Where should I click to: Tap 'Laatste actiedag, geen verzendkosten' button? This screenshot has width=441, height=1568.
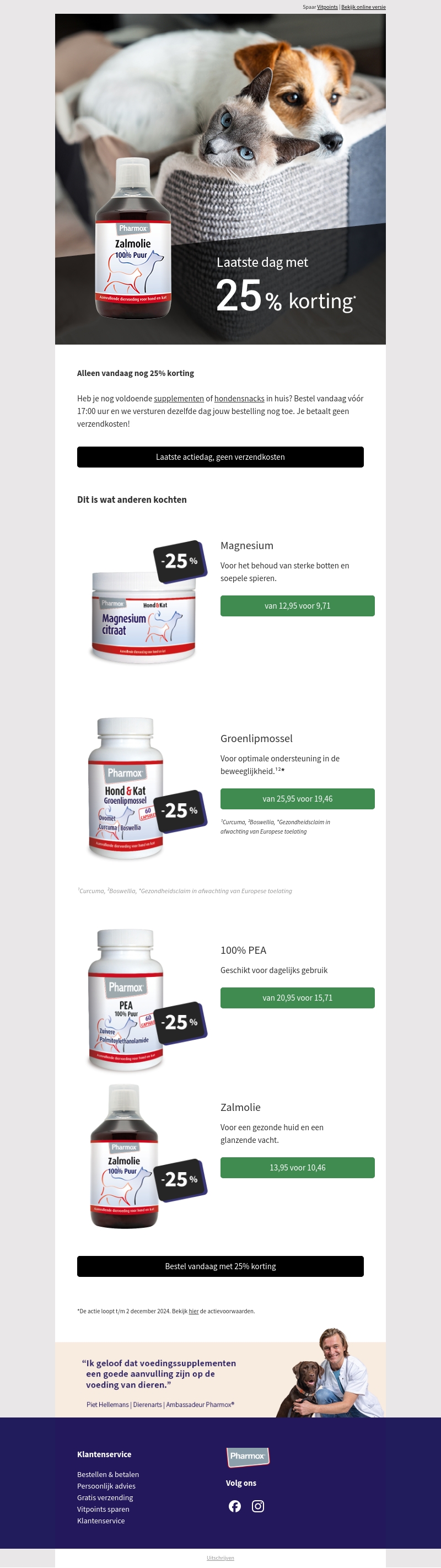click(x=220, y=457)
